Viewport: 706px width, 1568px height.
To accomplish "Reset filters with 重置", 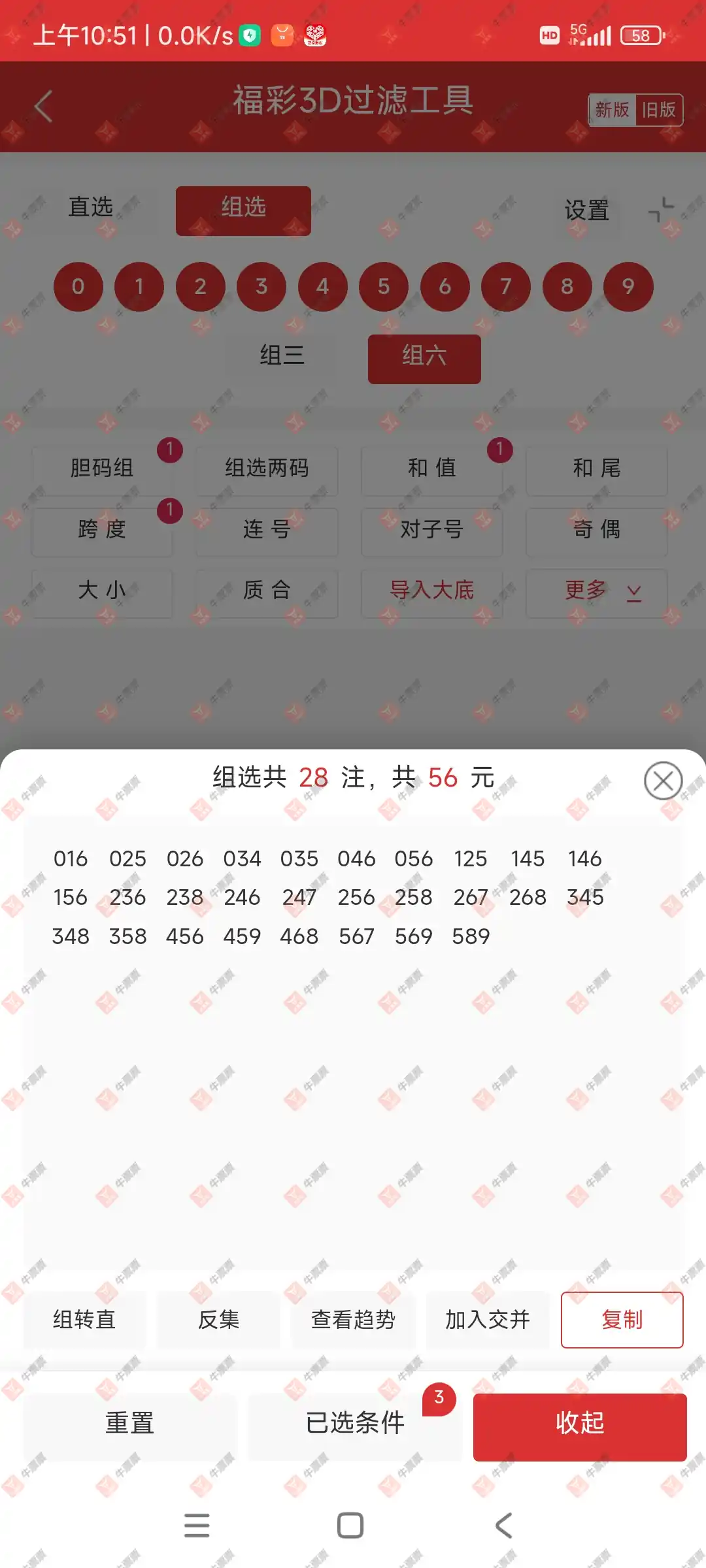I will pyautogui.click(x=129, y=1422).
